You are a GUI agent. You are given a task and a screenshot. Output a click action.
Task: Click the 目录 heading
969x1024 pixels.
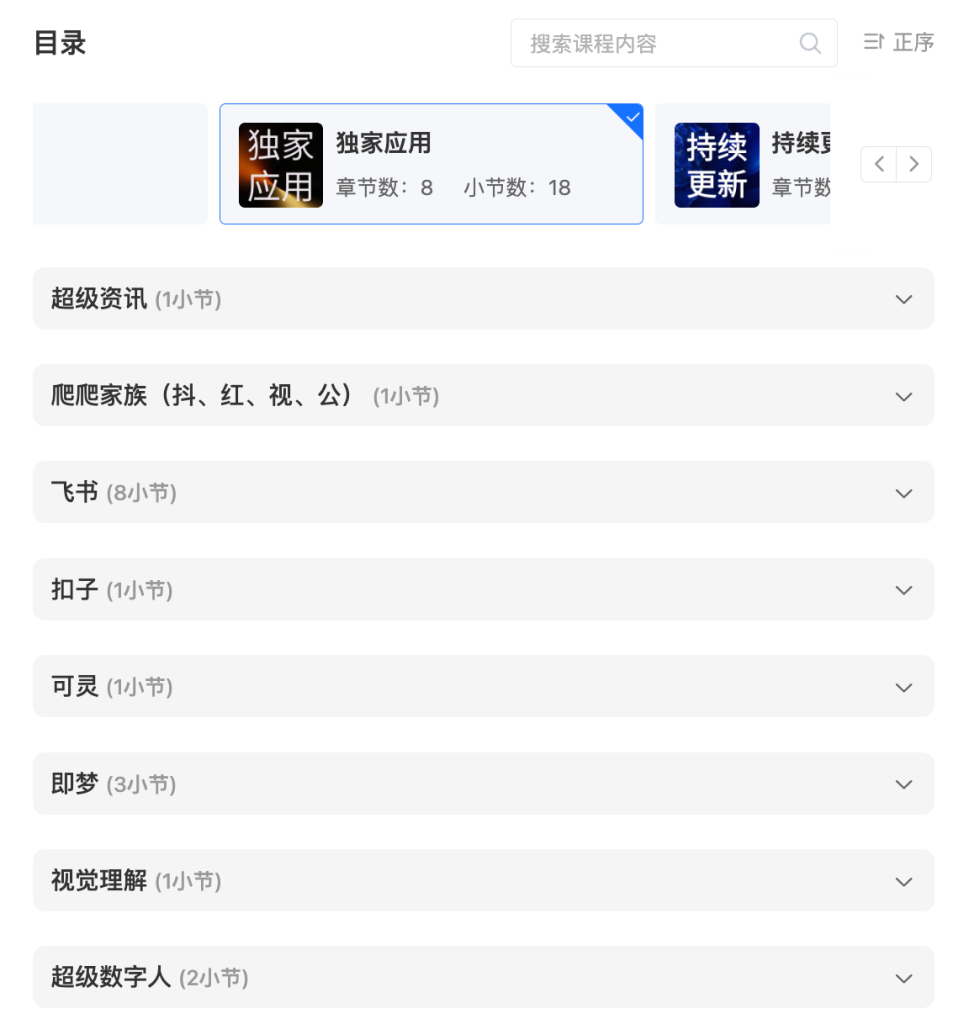pos(60,43)
